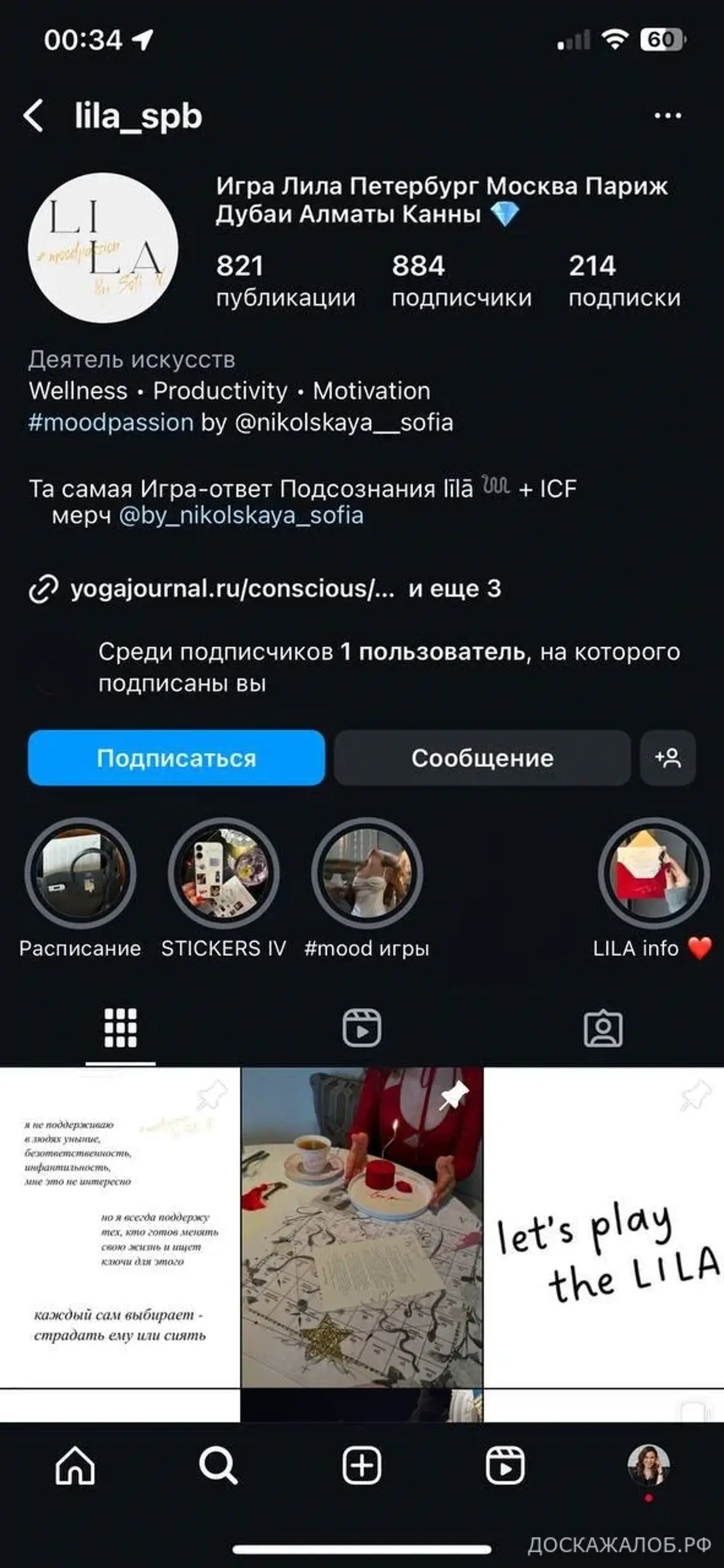The height and width of the screenshot is (1568, 724).
Task: Create a new post with plus icon
Action: (x=361, y=1466)
